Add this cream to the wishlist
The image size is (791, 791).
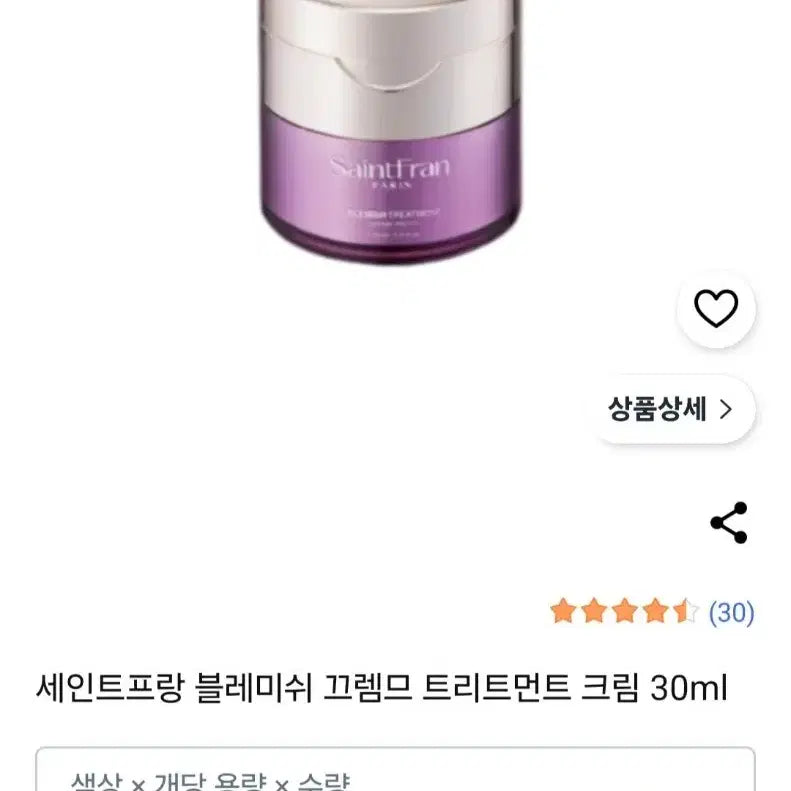[x=715, y=309]
